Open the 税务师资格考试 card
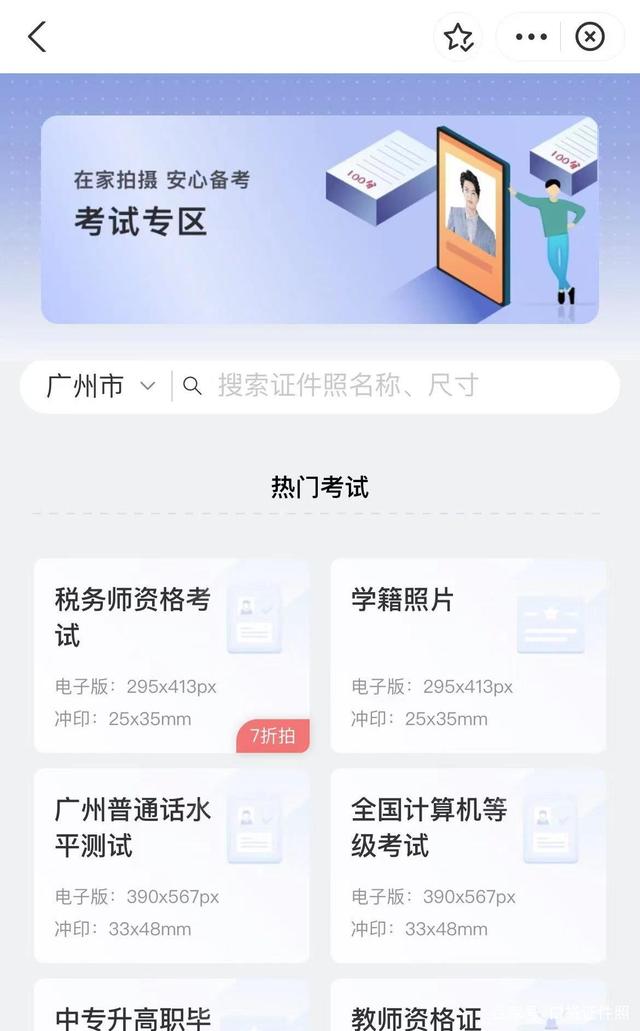This screenshot has width=640, height=1031. tap(172, 656)
